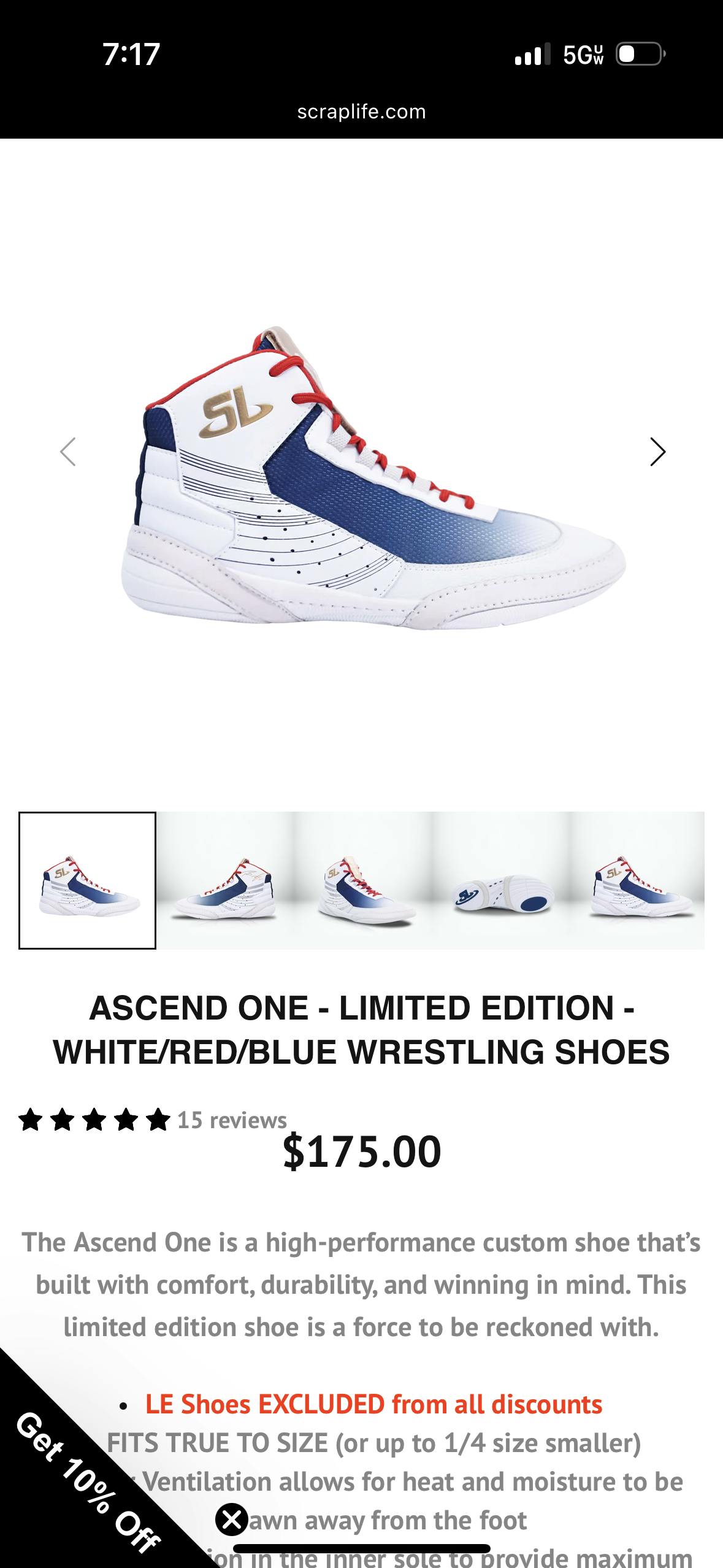This screenshot has width=723, height=1568.
Task: Select the fifth shoe thumbnail
Action: tap(638, 881)
